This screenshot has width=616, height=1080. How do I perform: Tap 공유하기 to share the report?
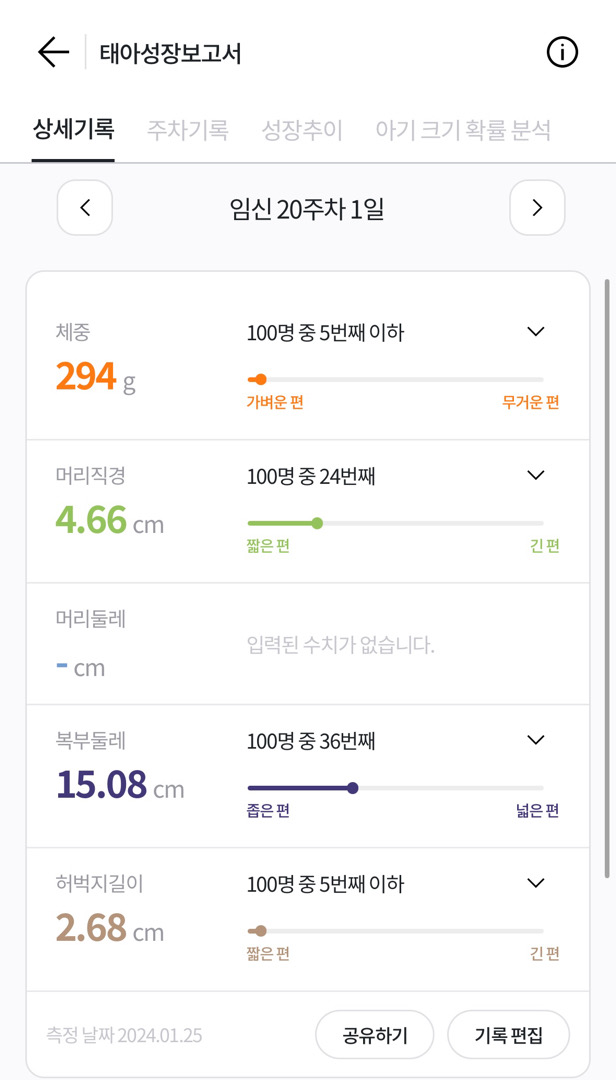point(375,1035)
